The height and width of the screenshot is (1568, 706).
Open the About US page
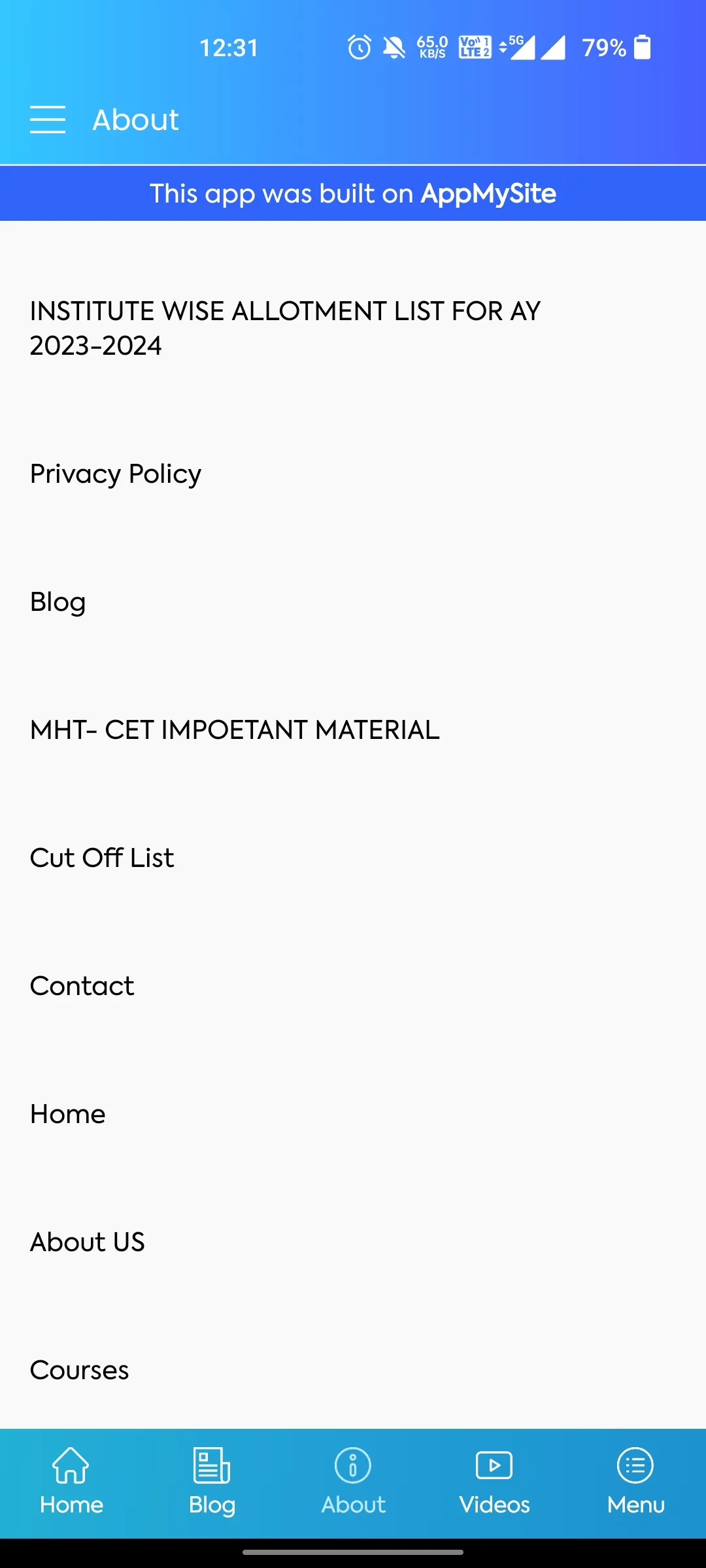click(88, 1242)
